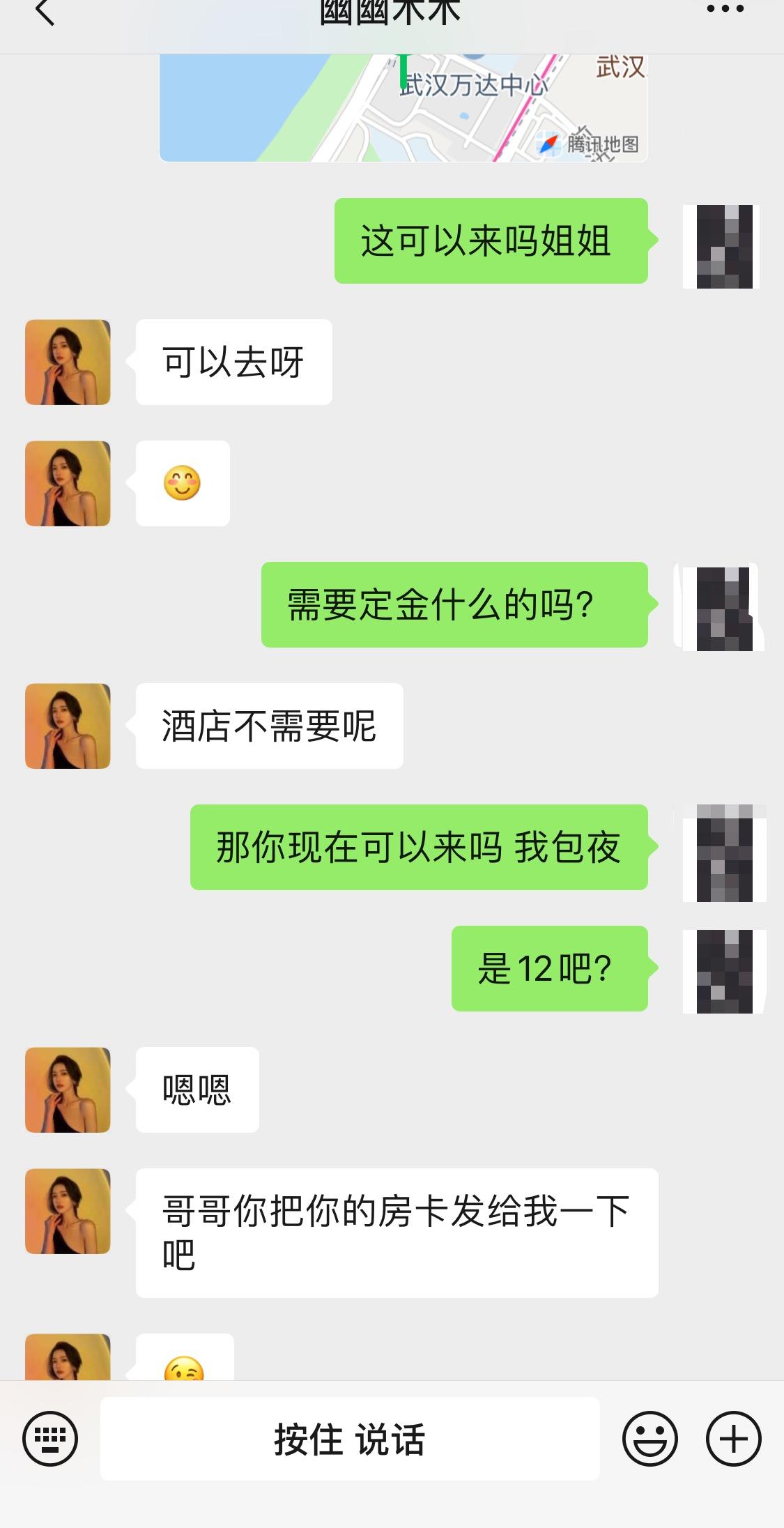The width and height of the screenshot is (784, 1528).
Task: Tap the blushing smile emoji message
Action: pos(183,483)
